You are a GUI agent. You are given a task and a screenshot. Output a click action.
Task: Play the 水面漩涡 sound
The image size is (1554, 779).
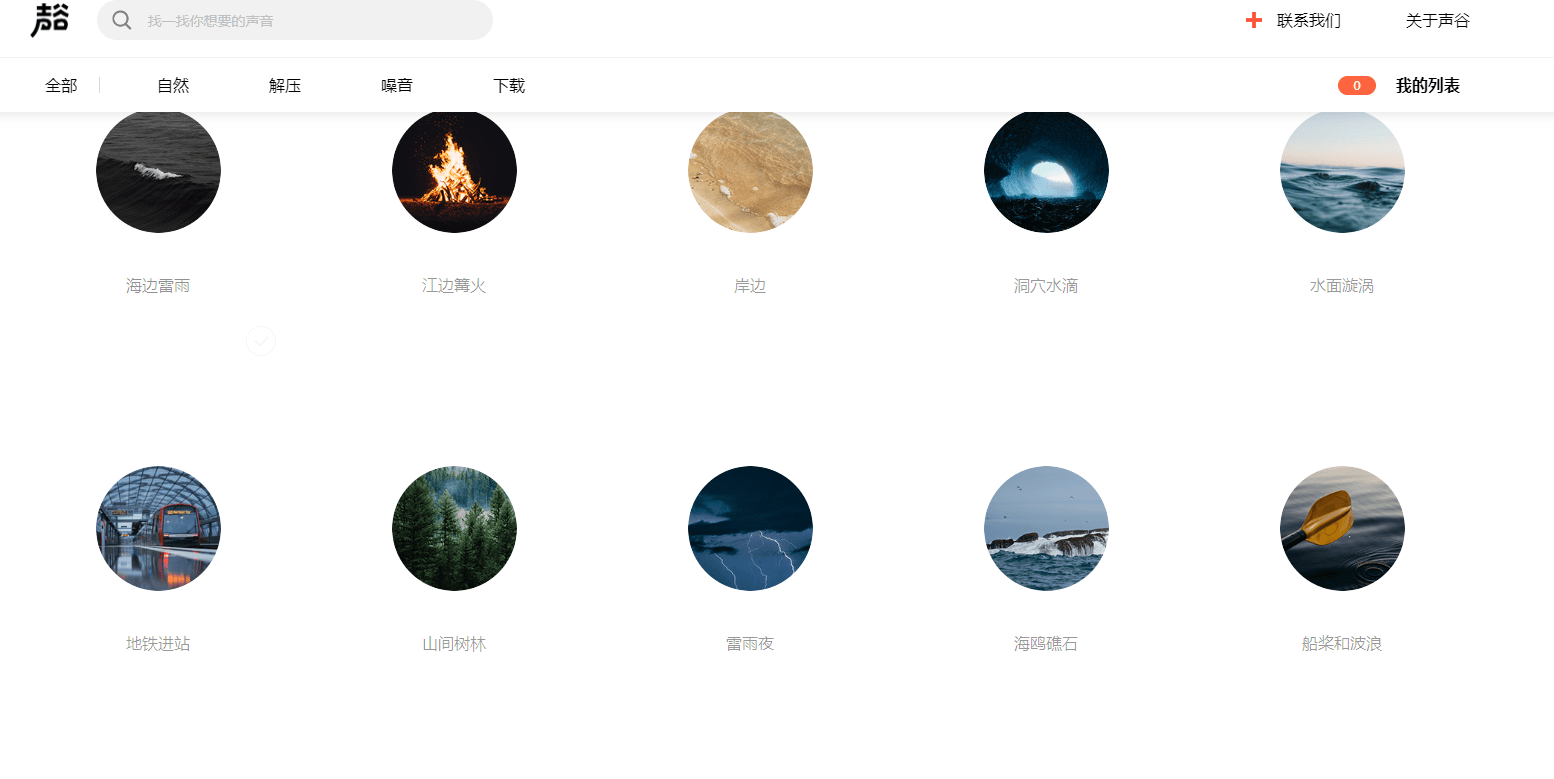[x=1342, y=172]
